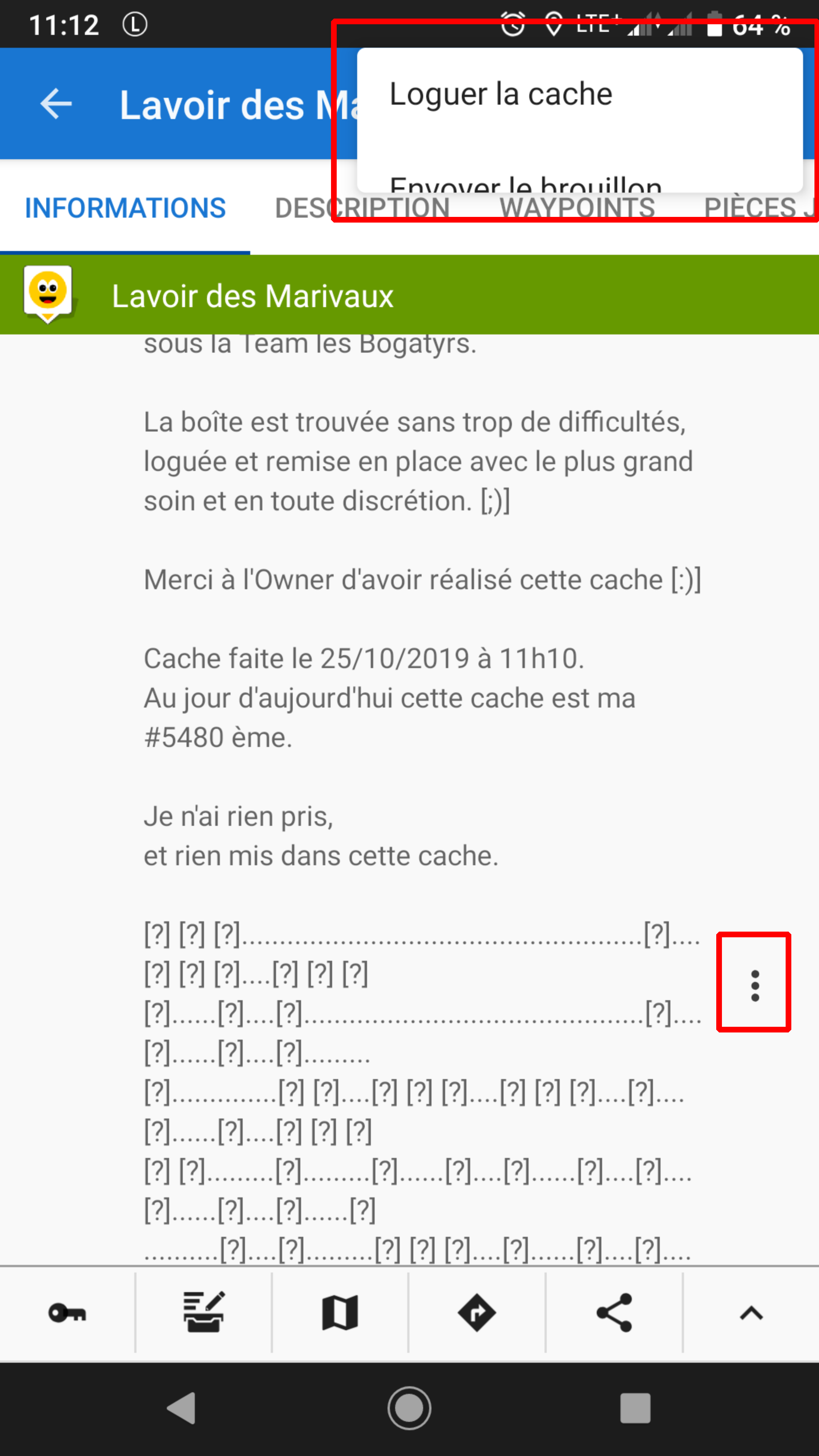
Task: Tap the key icon in bottom toolbar
Action: click(x=67, y=1312)
